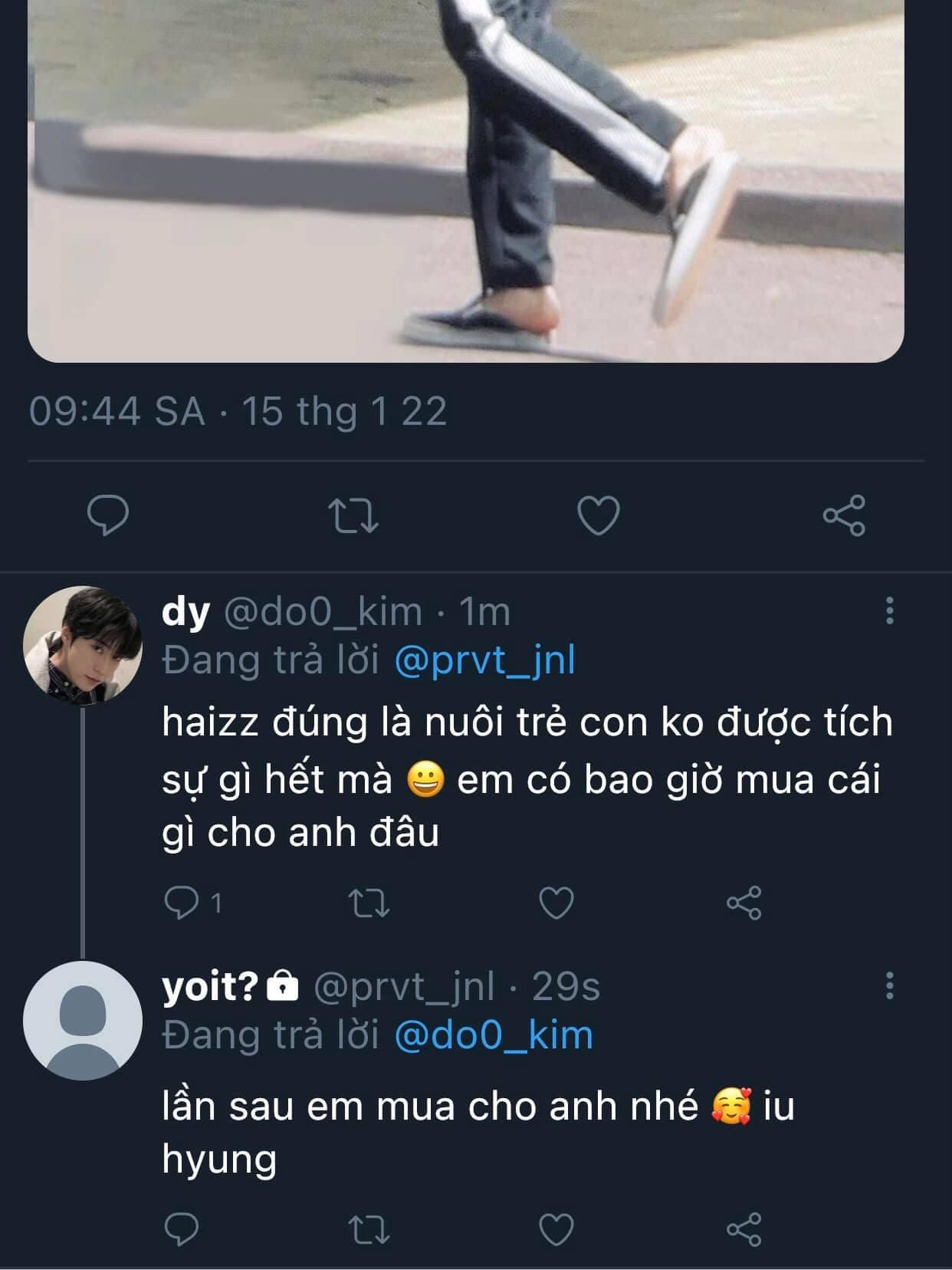Reply to the main tweet
952x1270 pixels.
coord(108,515)
